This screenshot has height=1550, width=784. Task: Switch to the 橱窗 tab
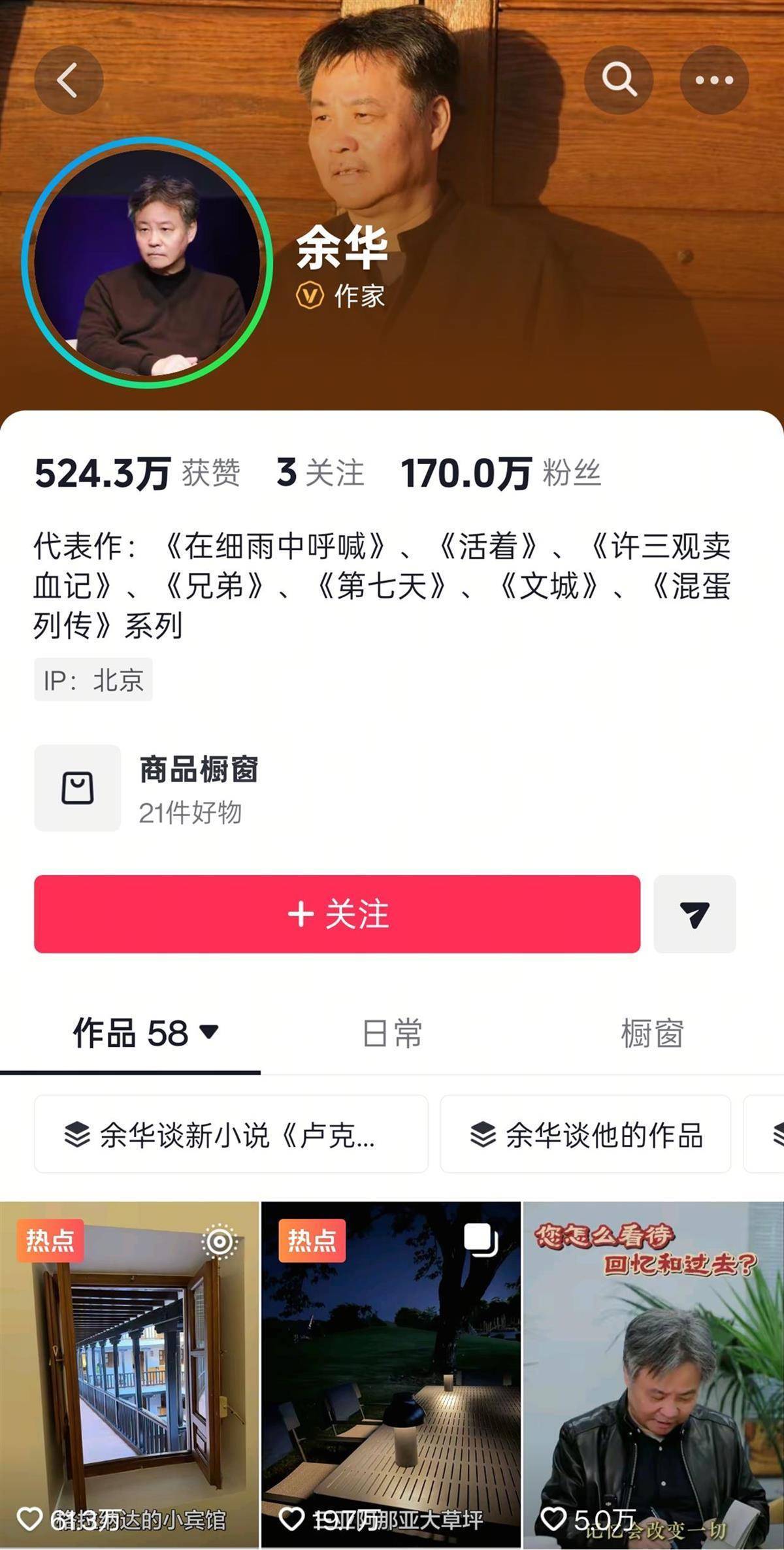(651, 1034)
